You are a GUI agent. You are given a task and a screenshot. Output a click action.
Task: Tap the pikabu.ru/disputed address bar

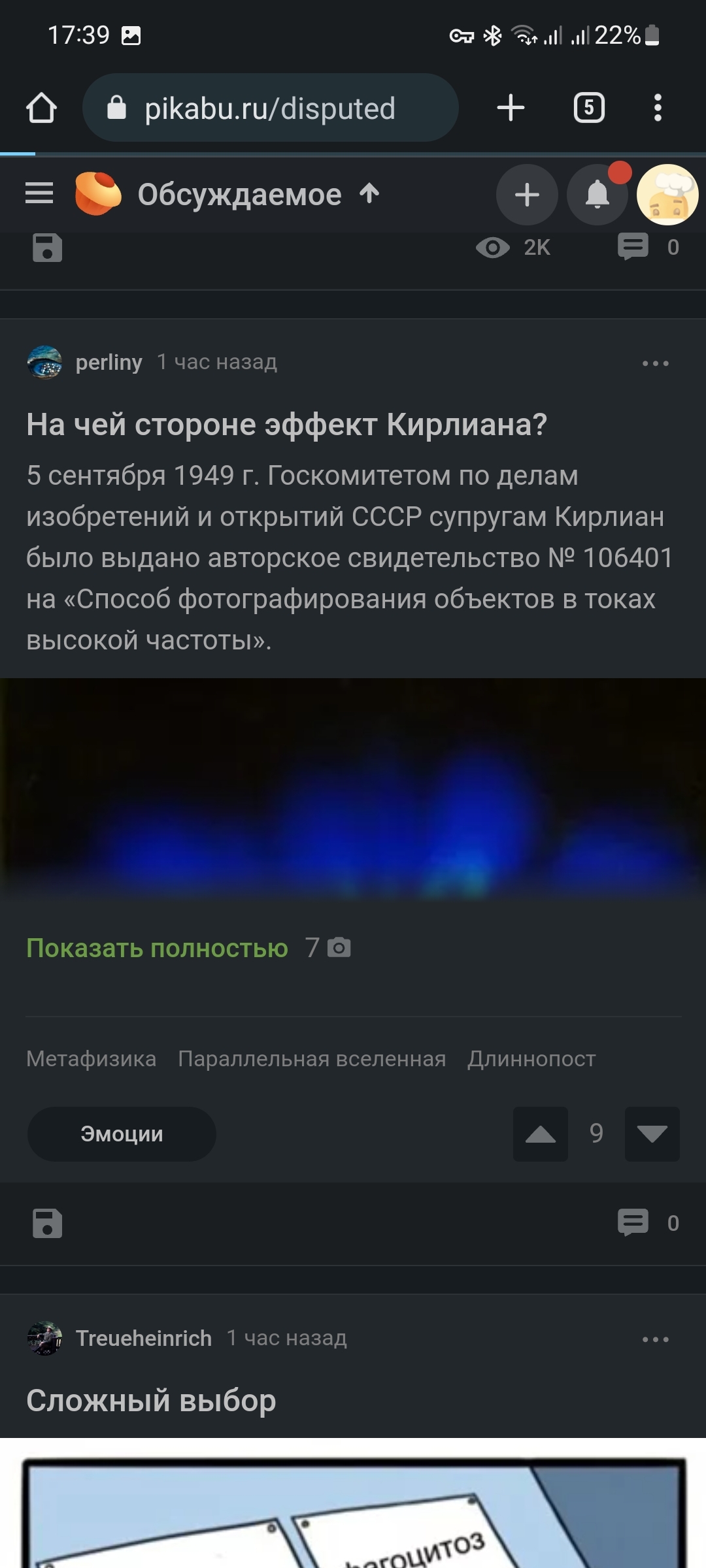(x=269, y=108)
